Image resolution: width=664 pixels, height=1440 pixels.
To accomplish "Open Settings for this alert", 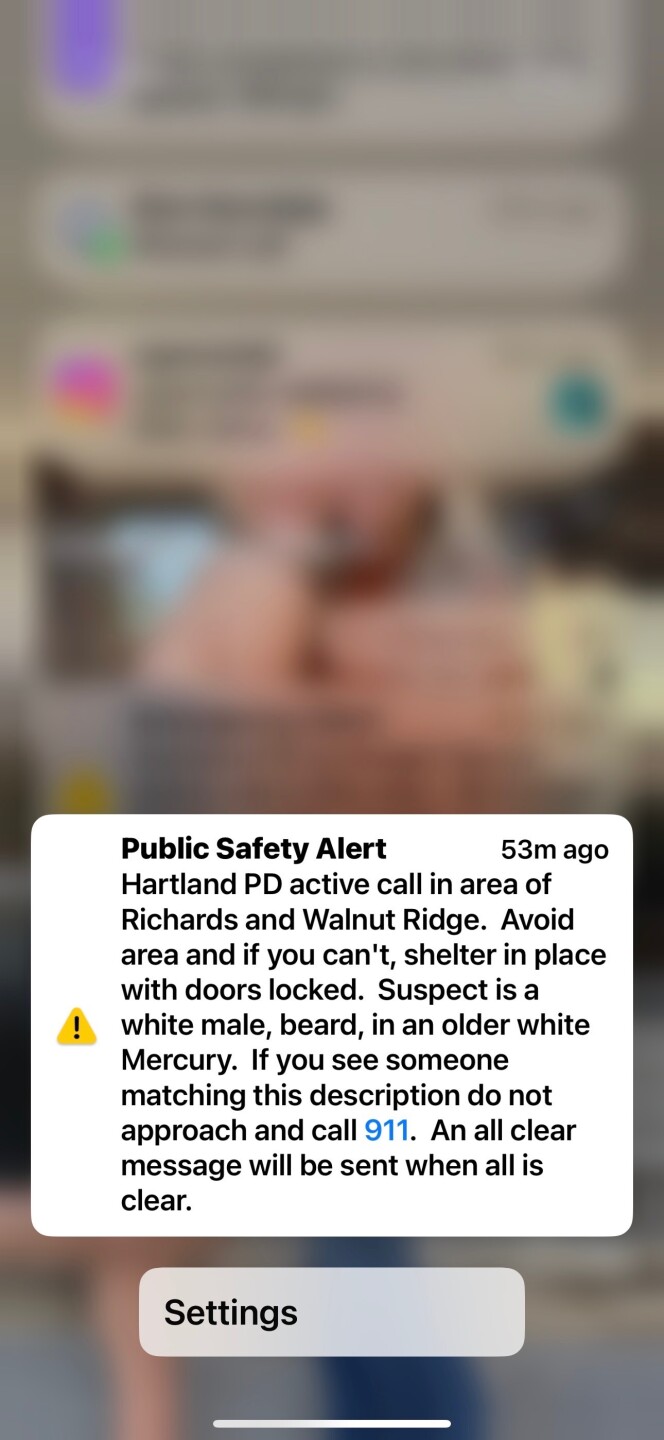I will coord(331,1312).
